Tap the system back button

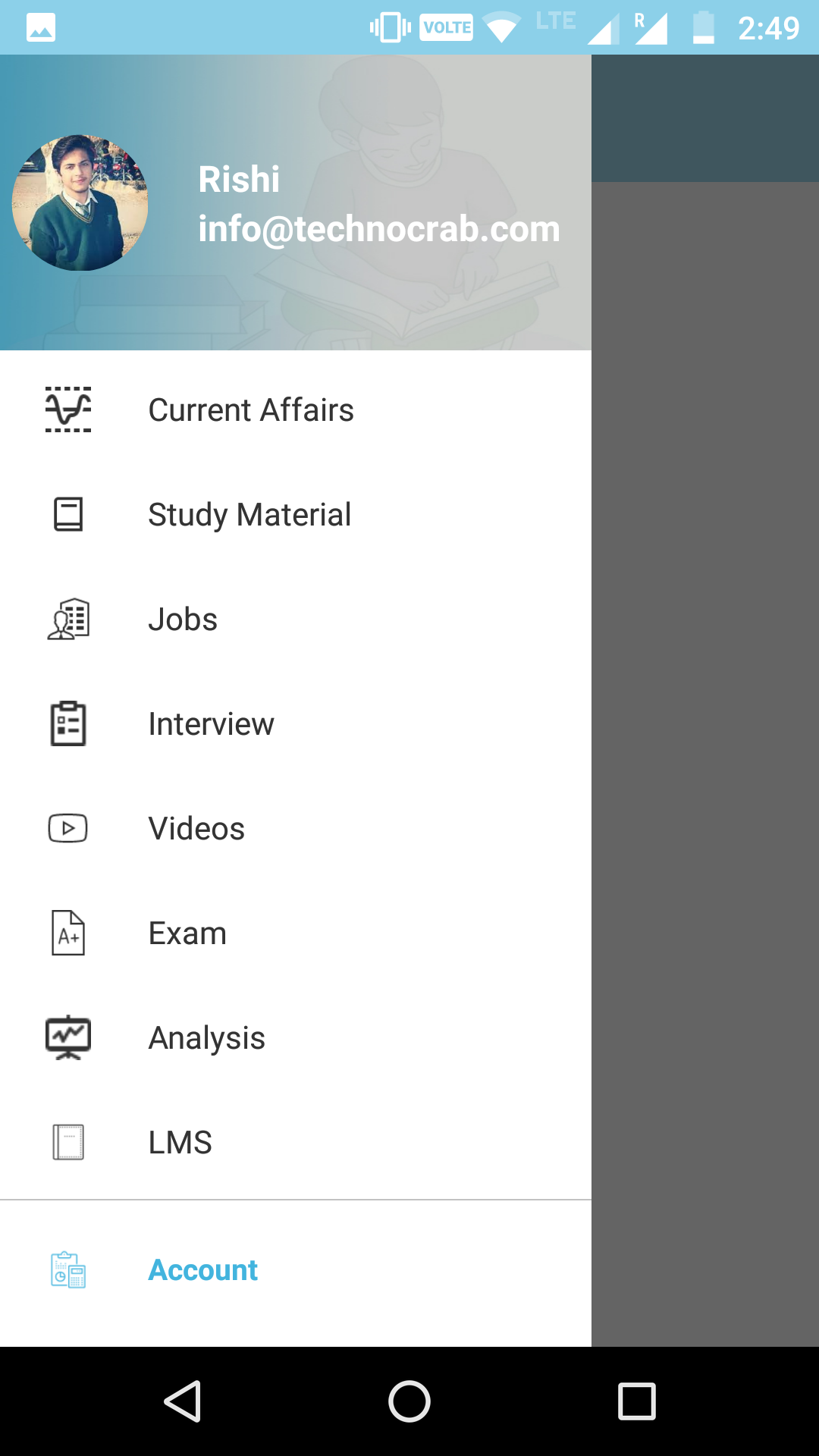tap(183, 1401)
